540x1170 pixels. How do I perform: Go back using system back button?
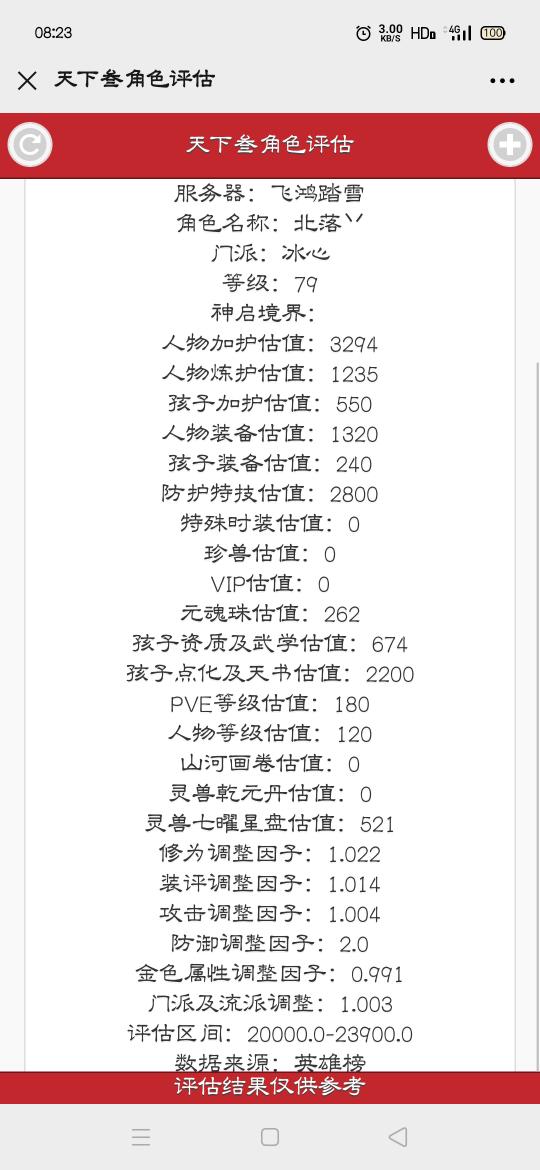(x=398, y=1136)
